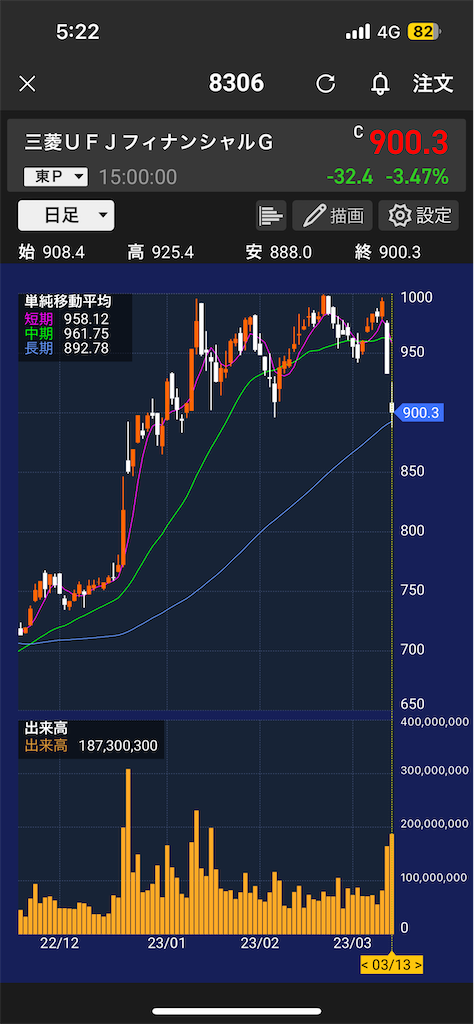Refresh the stock quote
474x1024 pixels.
325,84
